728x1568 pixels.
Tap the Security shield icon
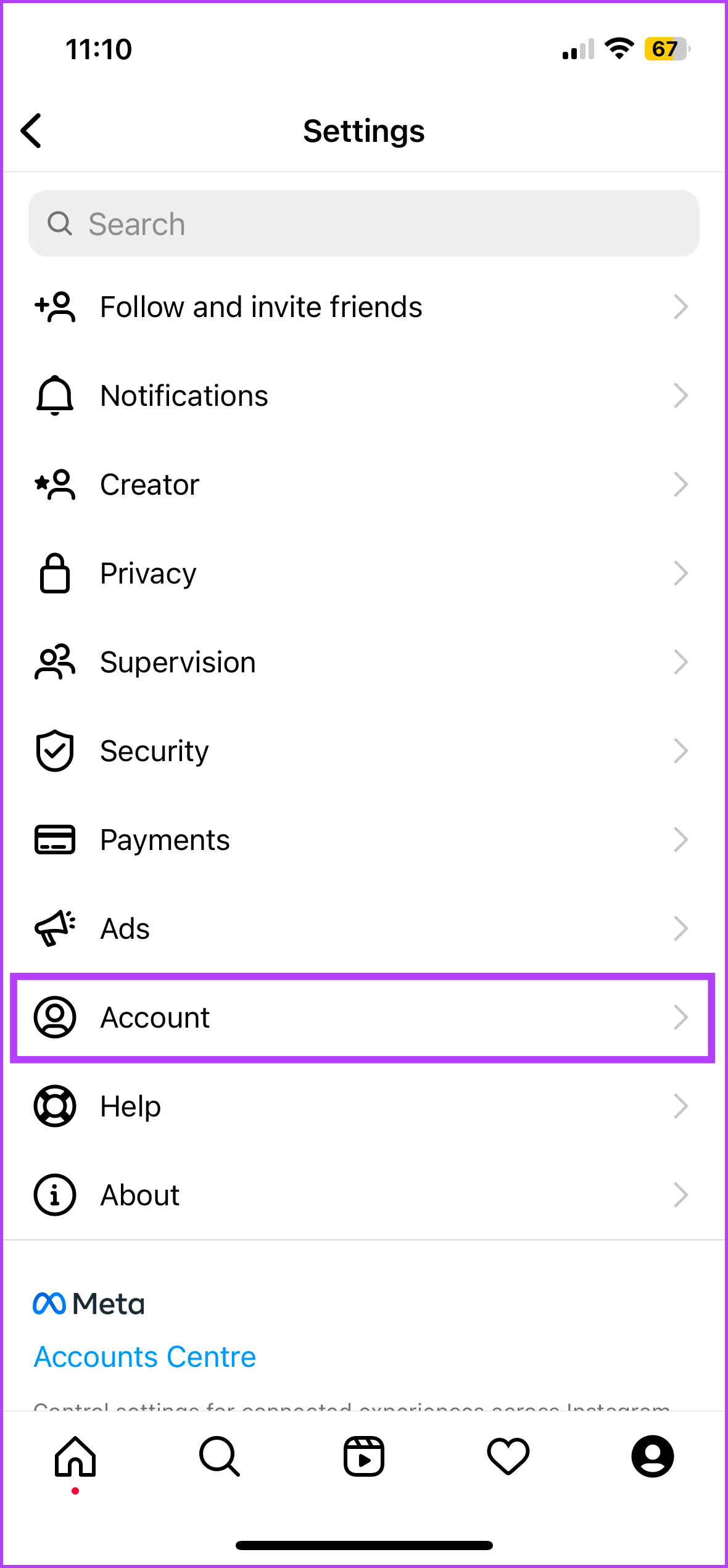pos(54,750)
